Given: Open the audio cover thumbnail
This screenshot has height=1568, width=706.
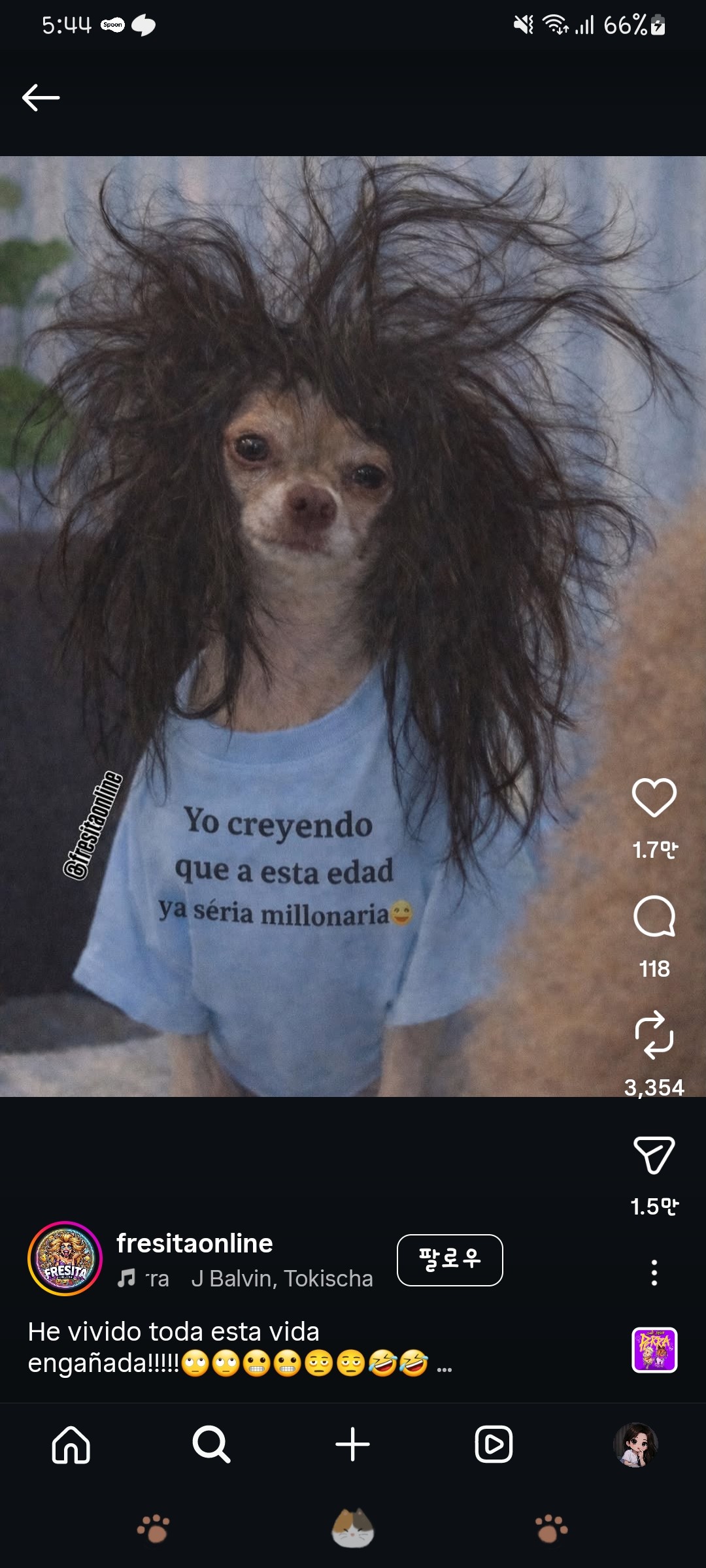Looking at the screenshot, I should coord(654,1350).
